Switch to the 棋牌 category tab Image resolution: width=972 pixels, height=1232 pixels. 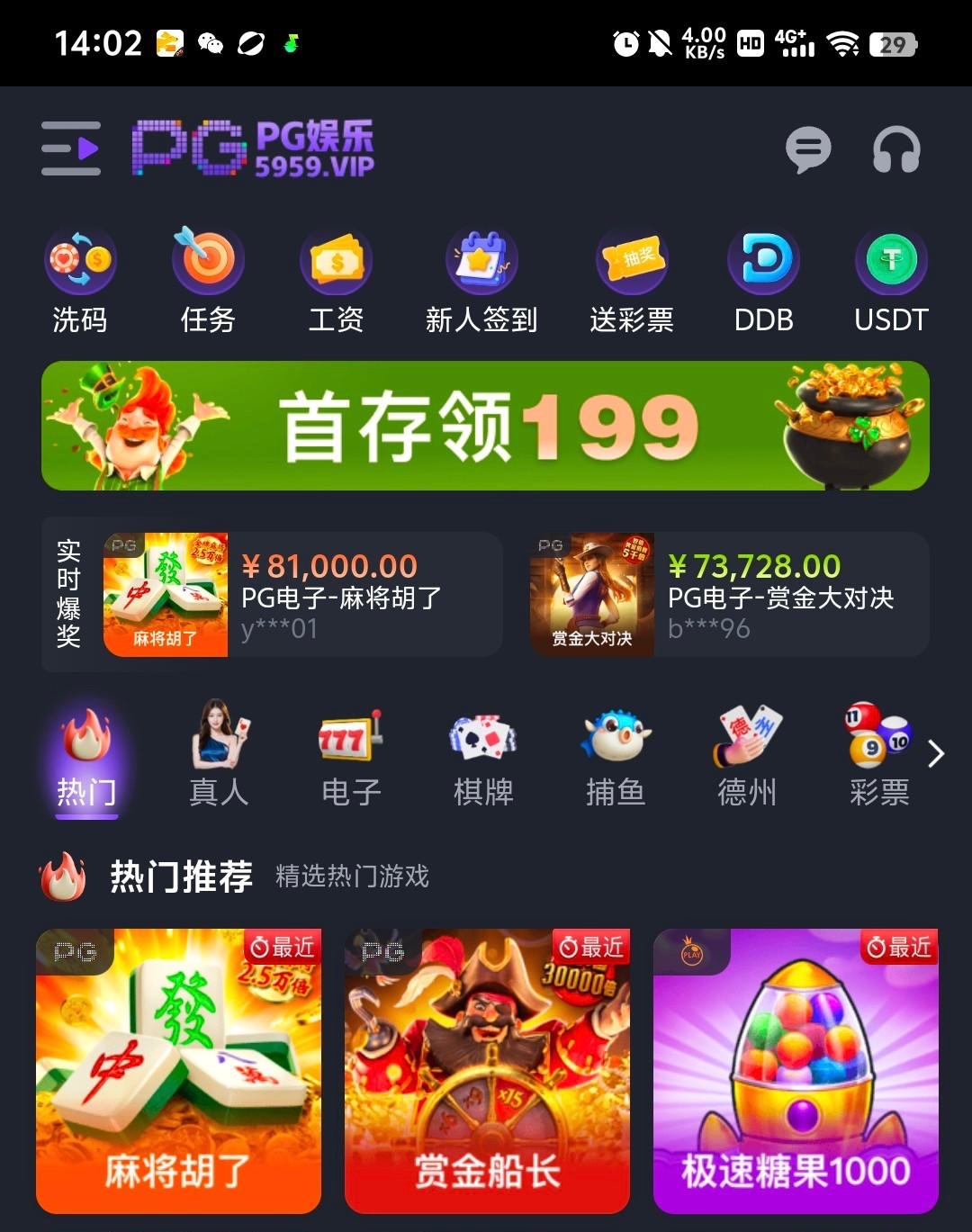(x=483, y=756)
